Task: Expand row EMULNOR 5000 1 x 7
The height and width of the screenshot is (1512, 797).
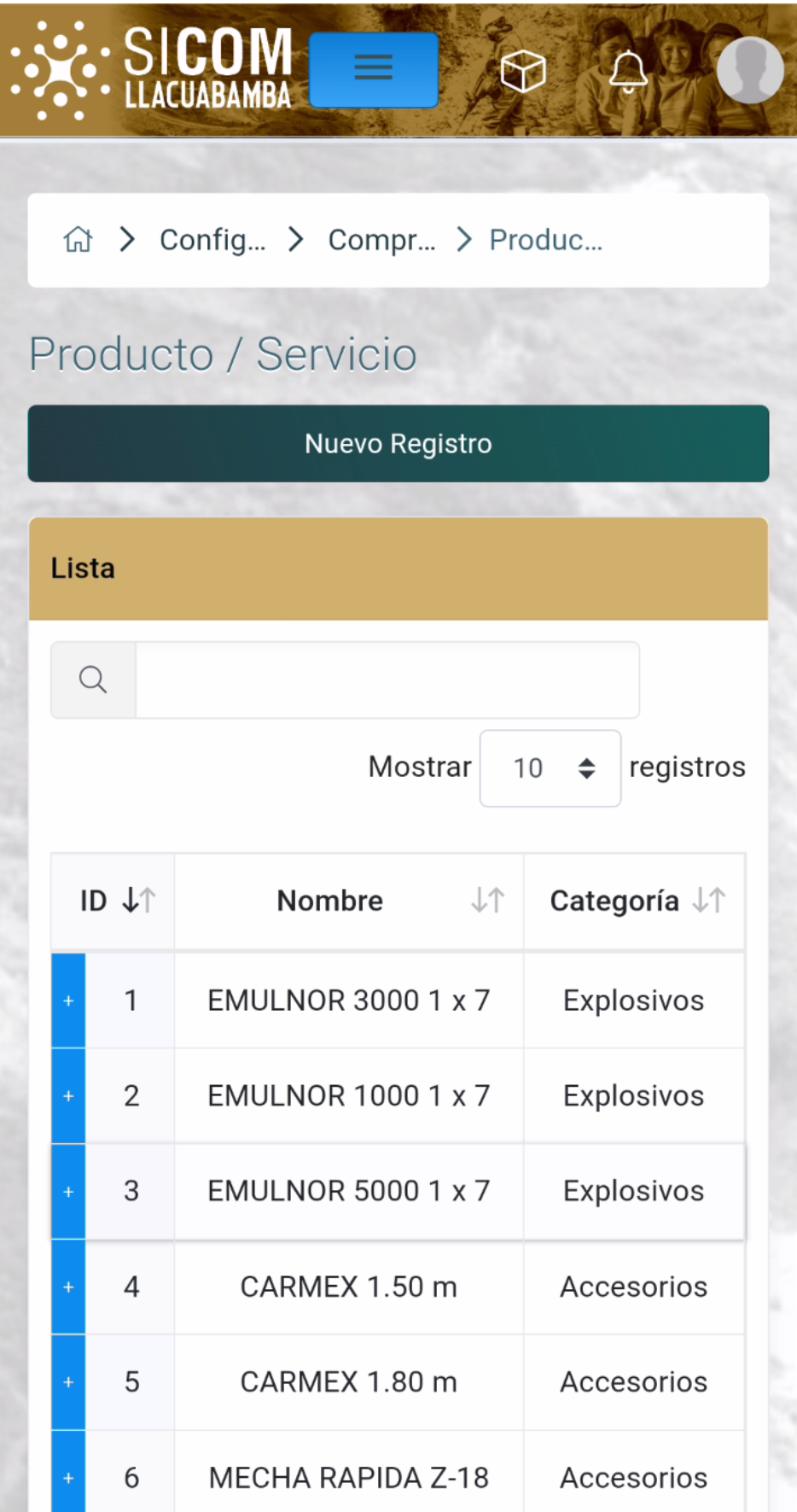Action: point(69,1192)
